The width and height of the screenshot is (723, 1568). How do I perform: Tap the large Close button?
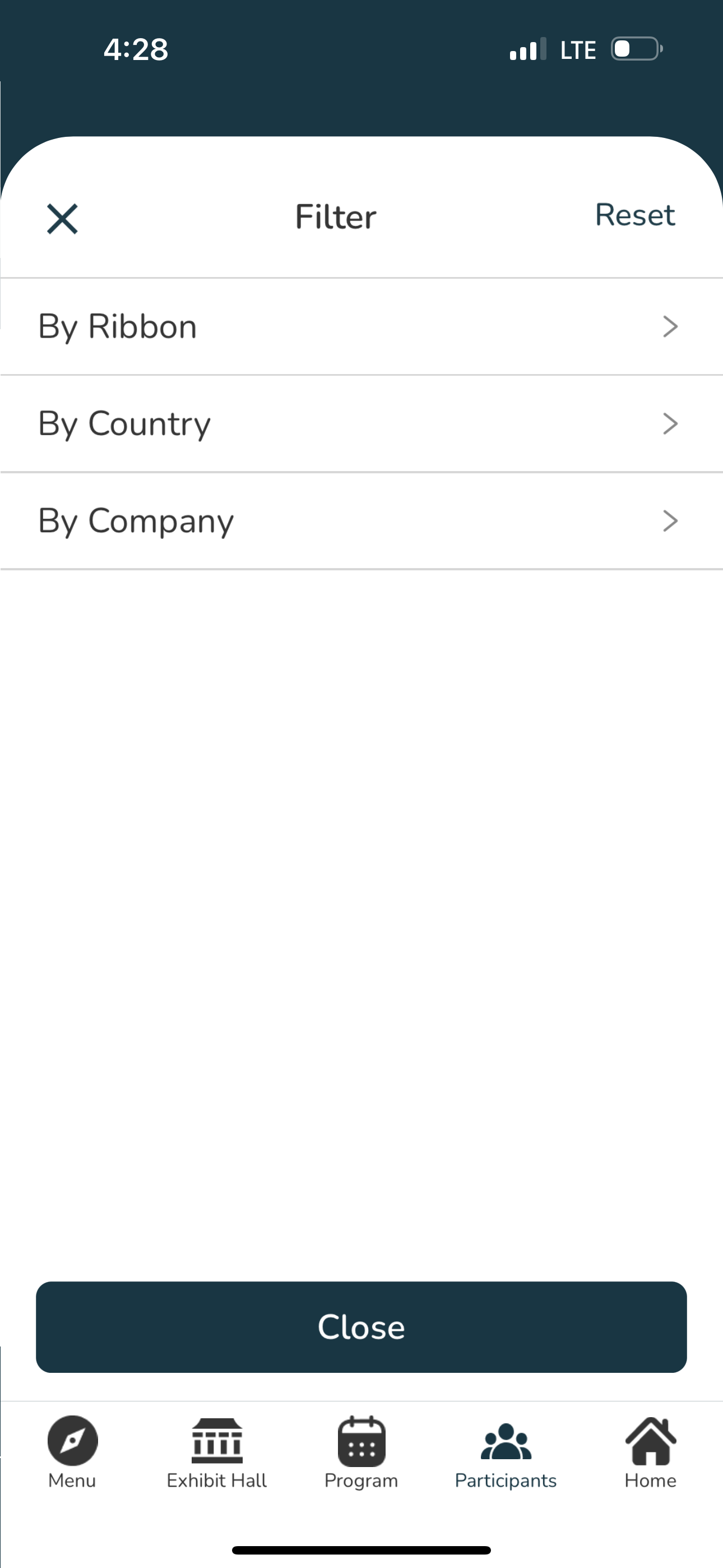[x=361, y=1327]
